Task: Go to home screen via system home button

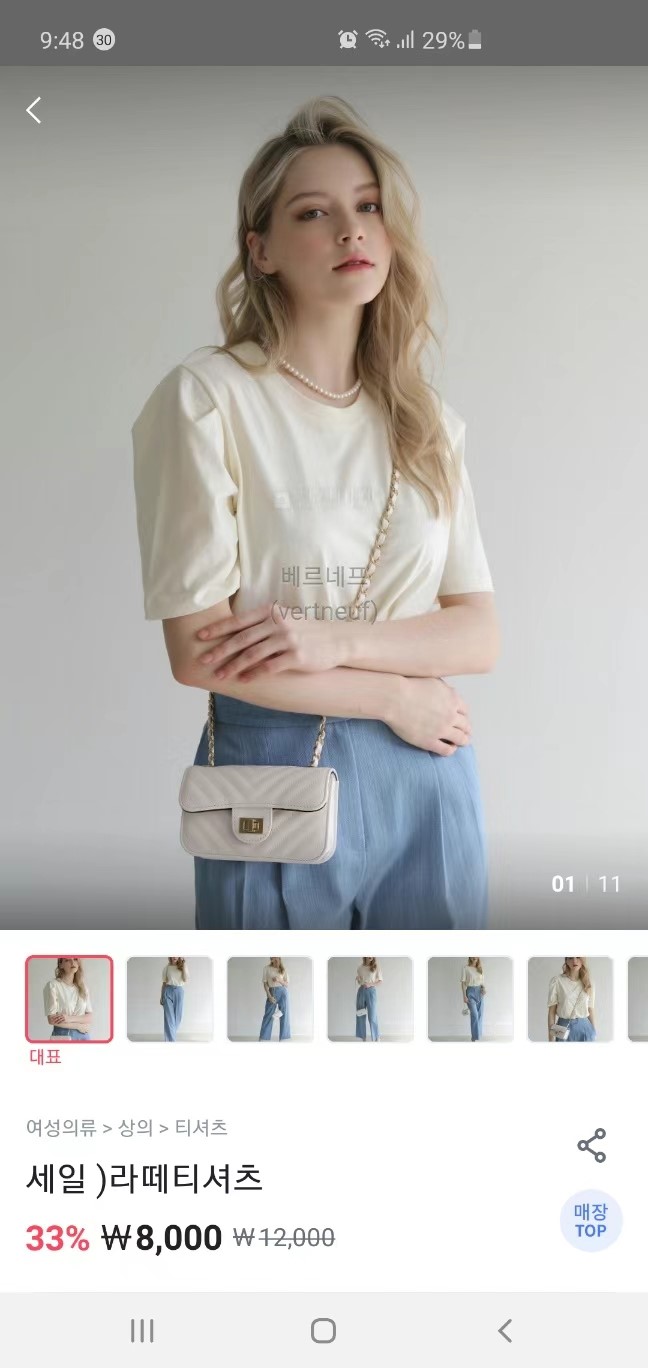Action: click(x=323, y=1330)
